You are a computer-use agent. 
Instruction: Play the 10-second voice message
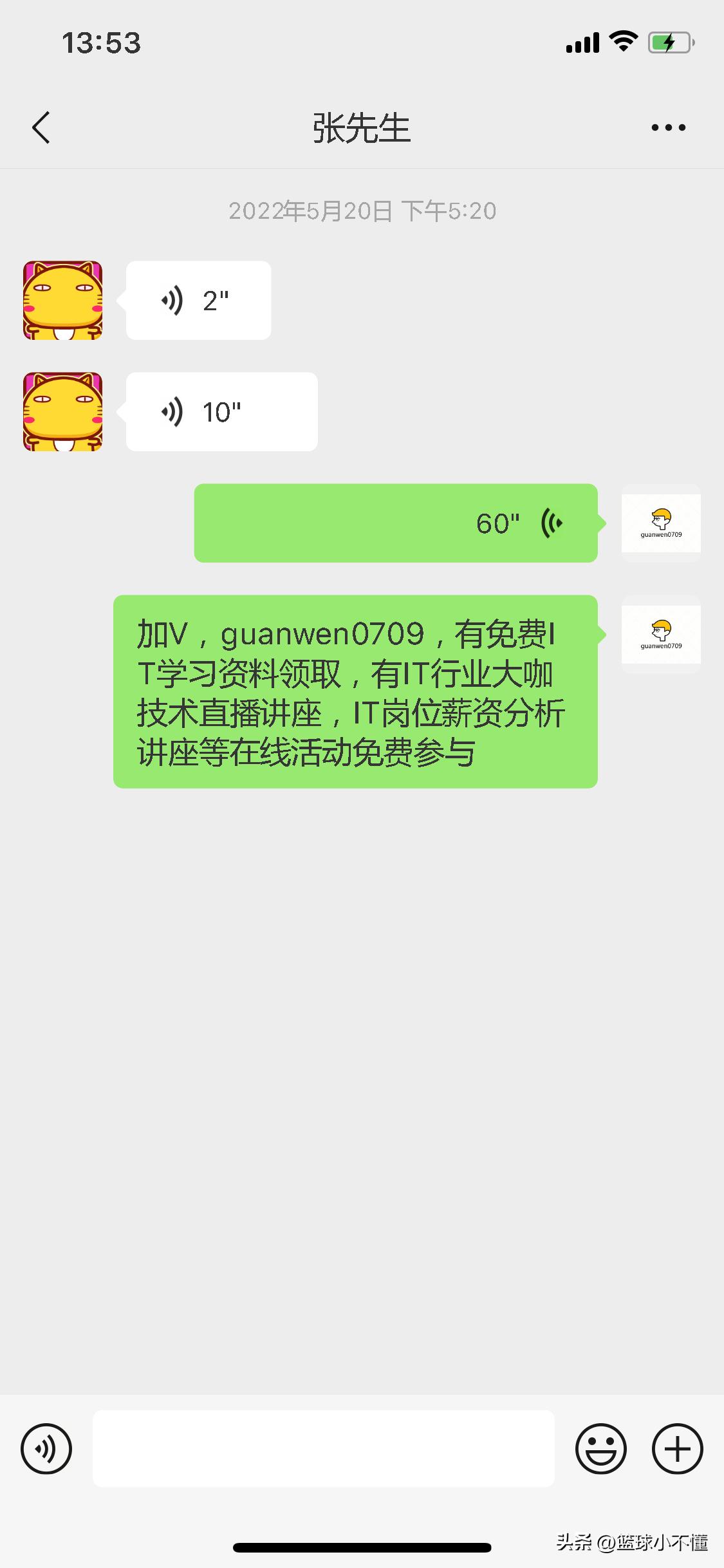[x=221, y=412]
